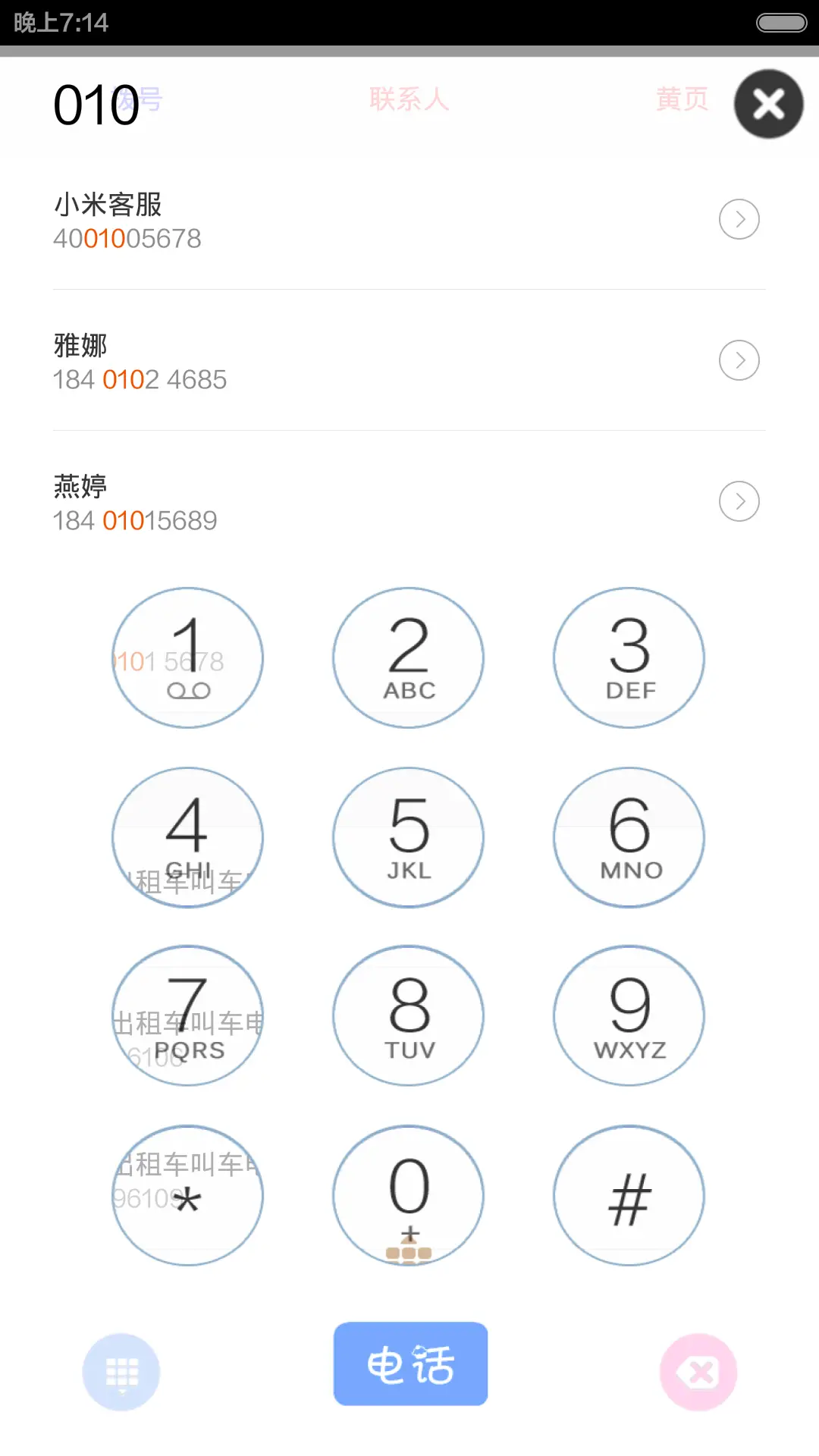
Task: Open details arrow for 小米客服
Action: pyautogui.click(x=739, y=219)
